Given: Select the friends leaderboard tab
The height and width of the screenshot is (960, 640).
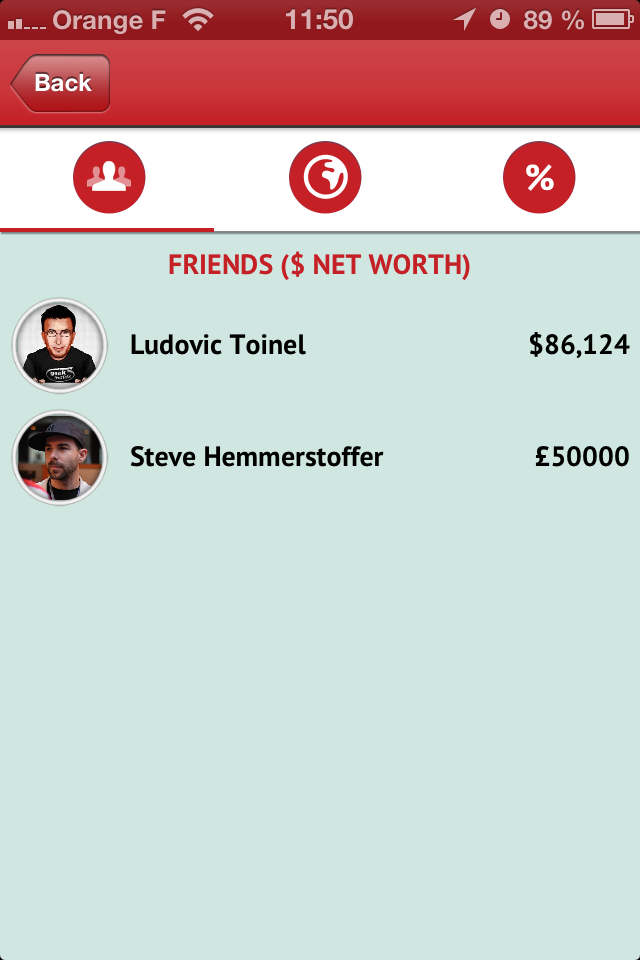Looking at the screenshot, I should 109,178.
